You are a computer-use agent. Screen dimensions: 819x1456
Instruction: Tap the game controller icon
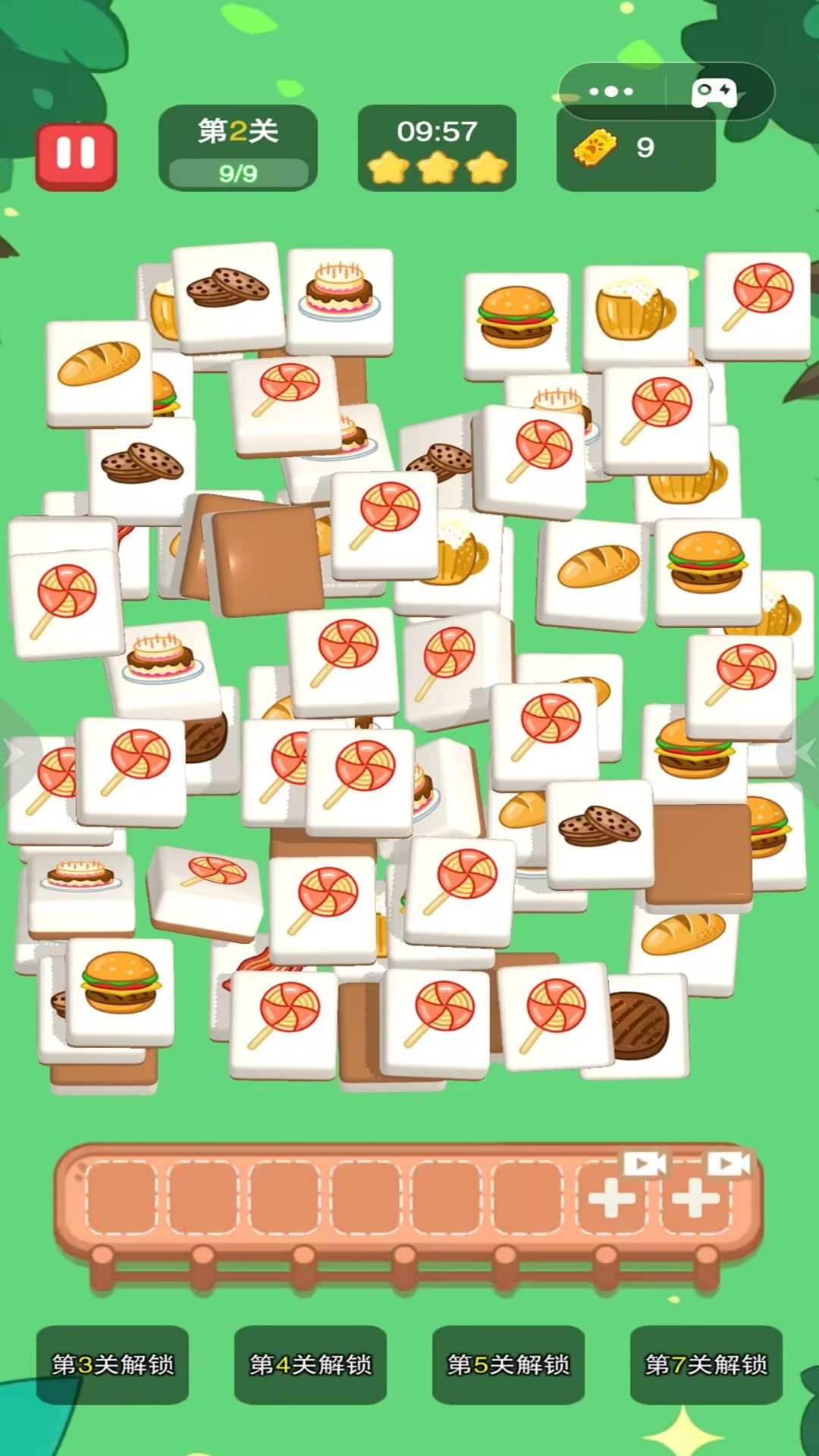point(713,92)
